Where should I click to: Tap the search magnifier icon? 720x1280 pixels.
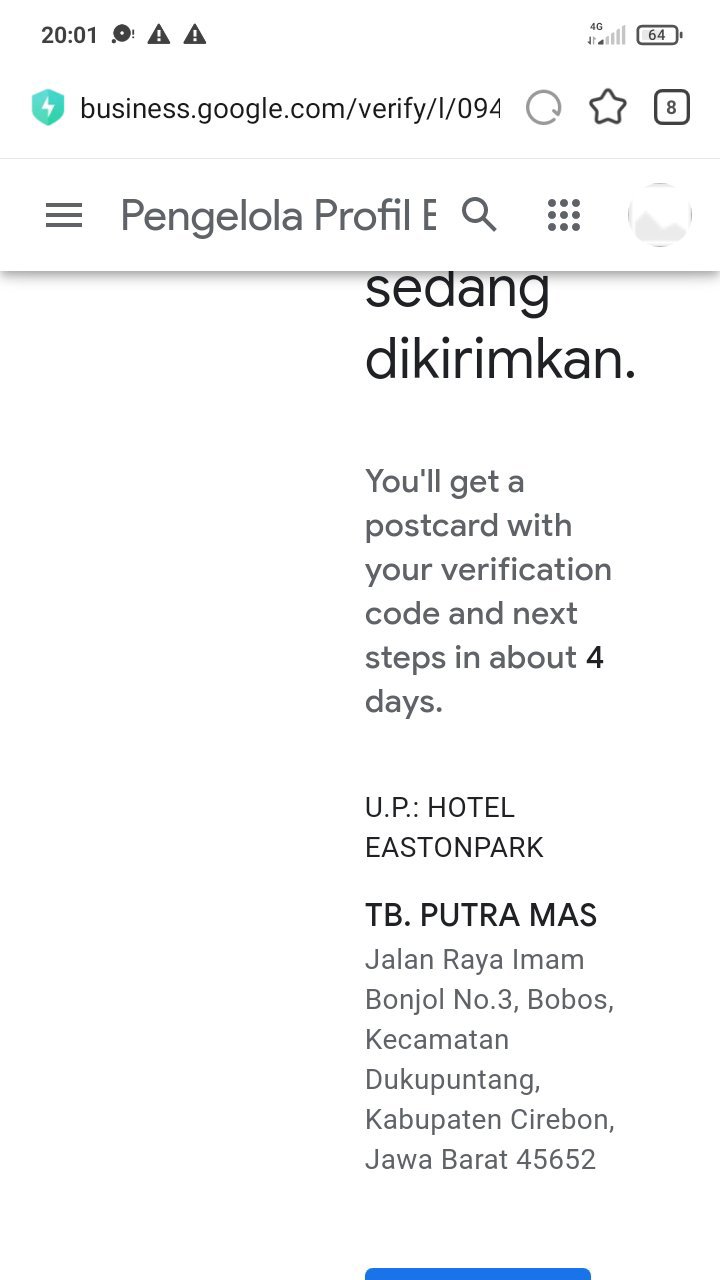point(479,214)
